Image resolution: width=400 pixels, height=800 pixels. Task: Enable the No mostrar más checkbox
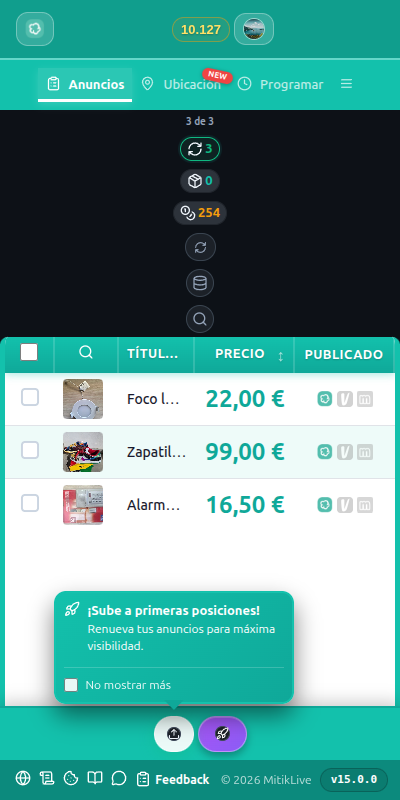pos(71,685)
